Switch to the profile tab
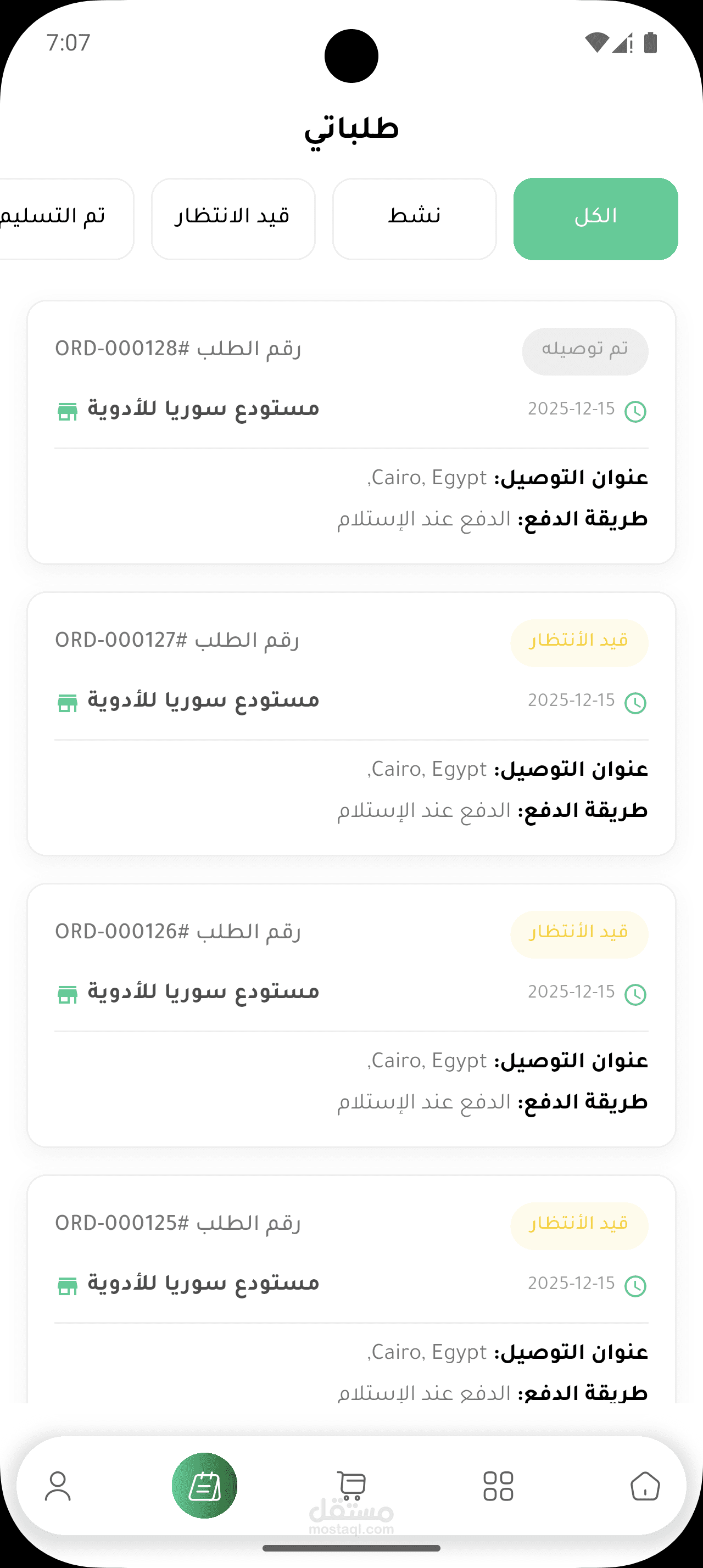703x1568 pixels. click(x=58, y=1486)
